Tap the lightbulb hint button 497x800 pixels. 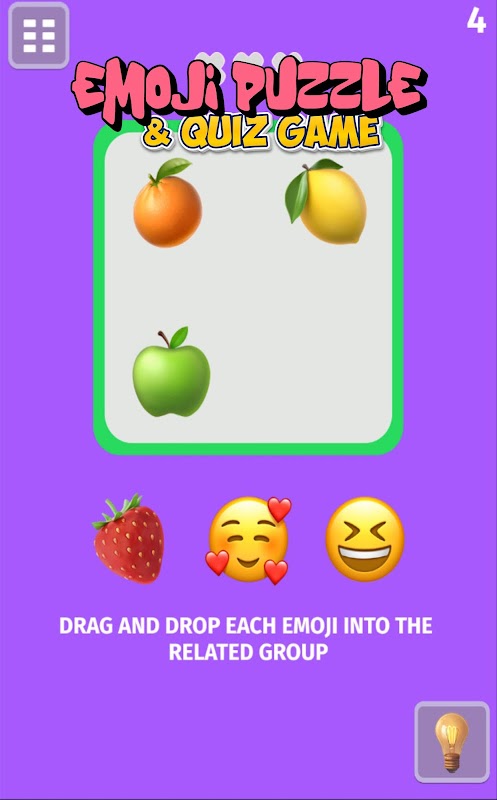(452, 742)
